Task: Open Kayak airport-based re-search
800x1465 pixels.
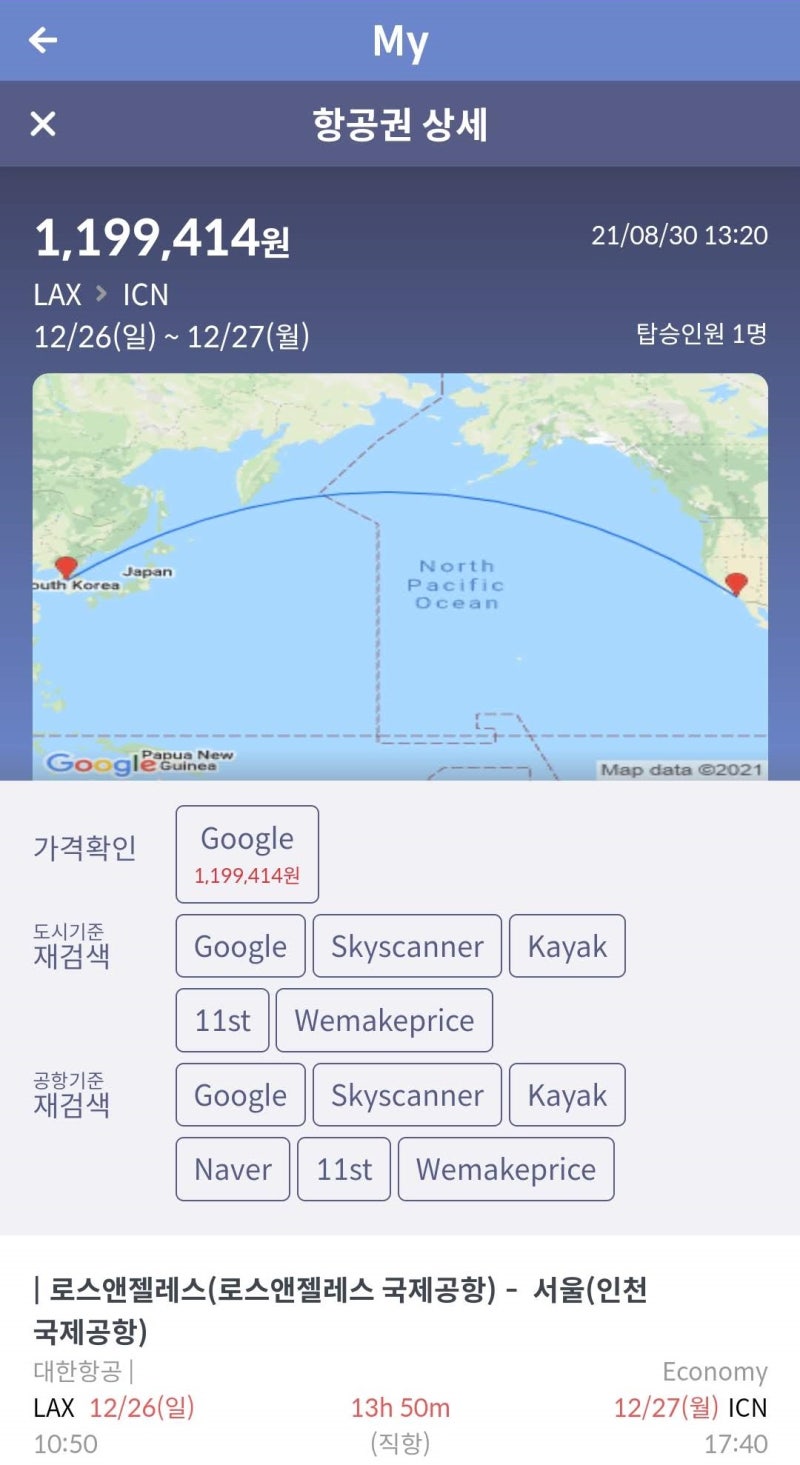Action: pyautogui.click(x=567, y=1095)
